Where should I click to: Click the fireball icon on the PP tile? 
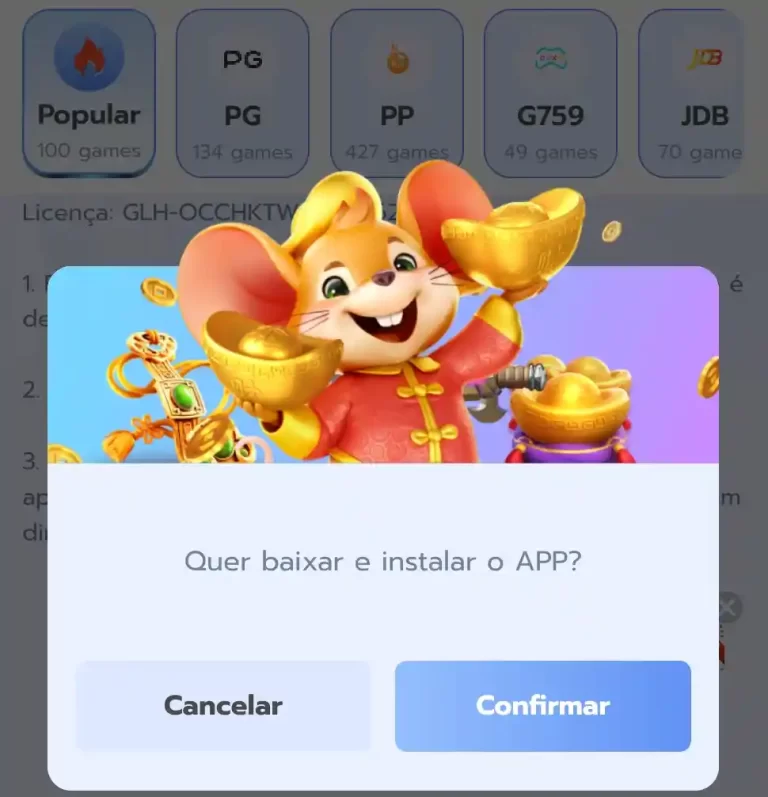coord(396,60)
